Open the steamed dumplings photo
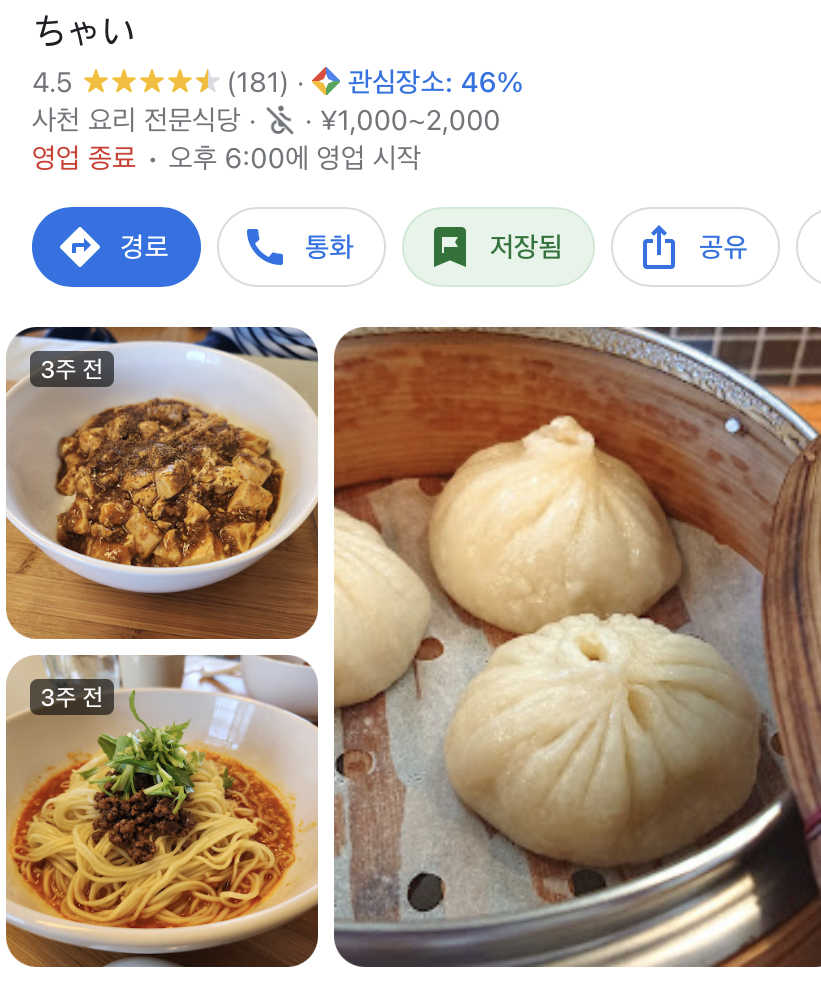 click(577, 647)
